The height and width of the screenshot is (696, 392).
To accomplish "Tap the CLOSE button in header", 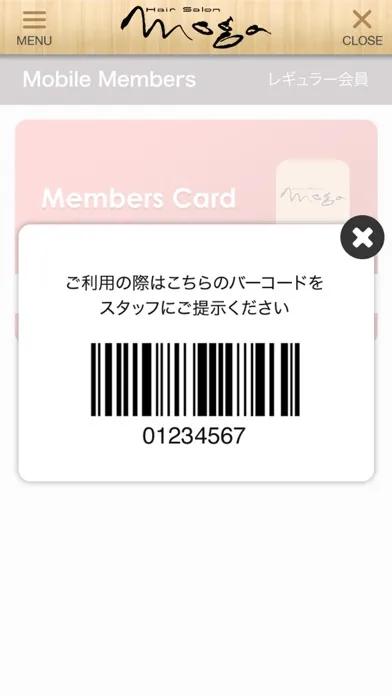I will tap(362, 28).
